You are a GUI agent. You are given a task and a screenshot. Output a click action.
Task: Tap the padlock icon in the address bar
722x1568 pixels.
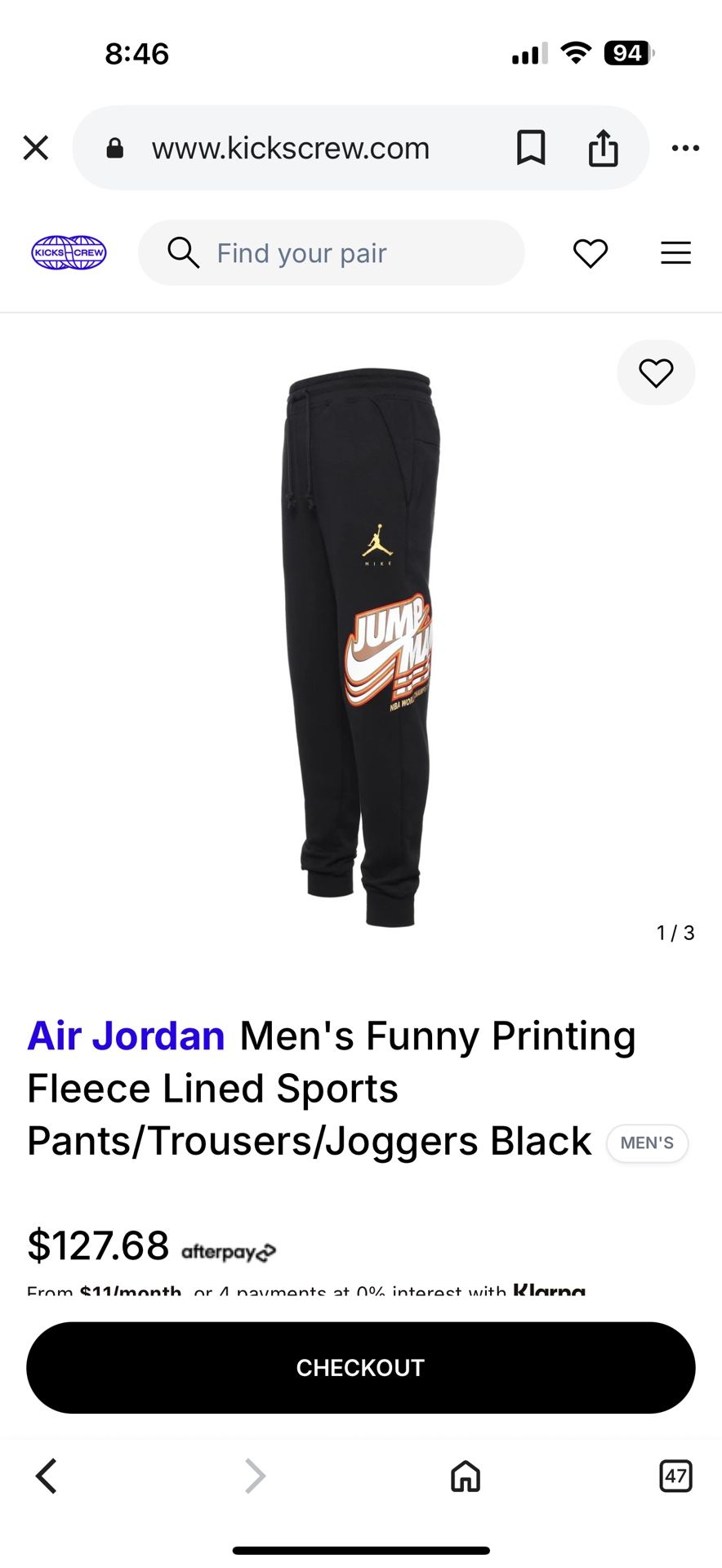tap(114, 148)
